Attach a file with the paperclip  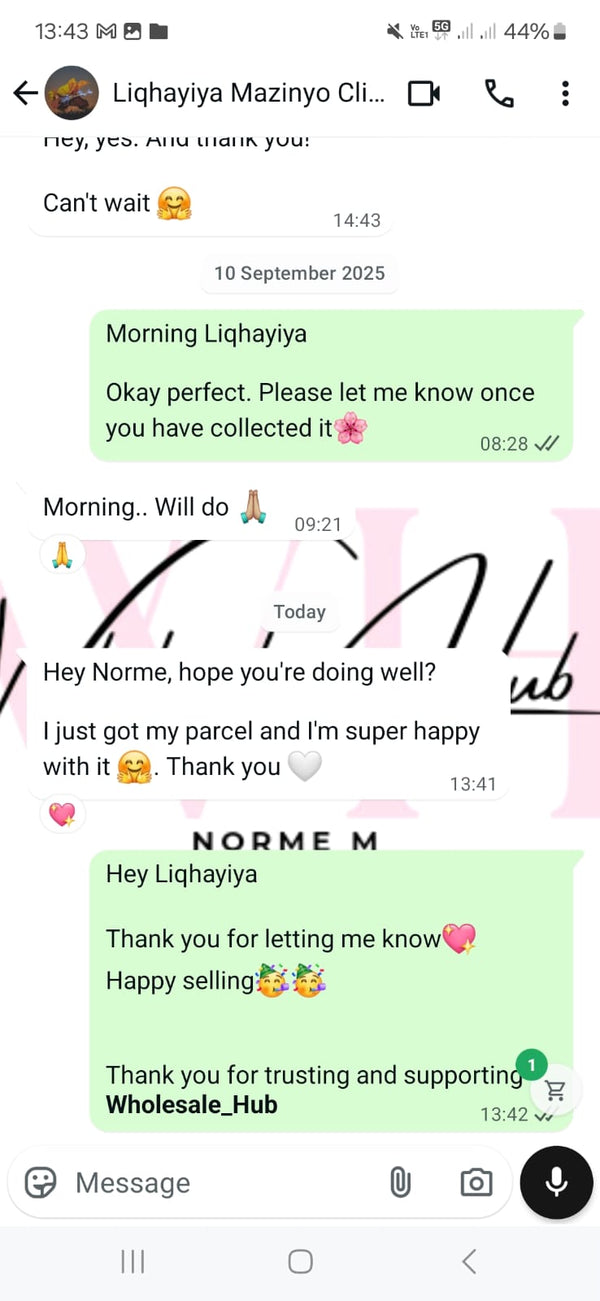click(399, 1183)
